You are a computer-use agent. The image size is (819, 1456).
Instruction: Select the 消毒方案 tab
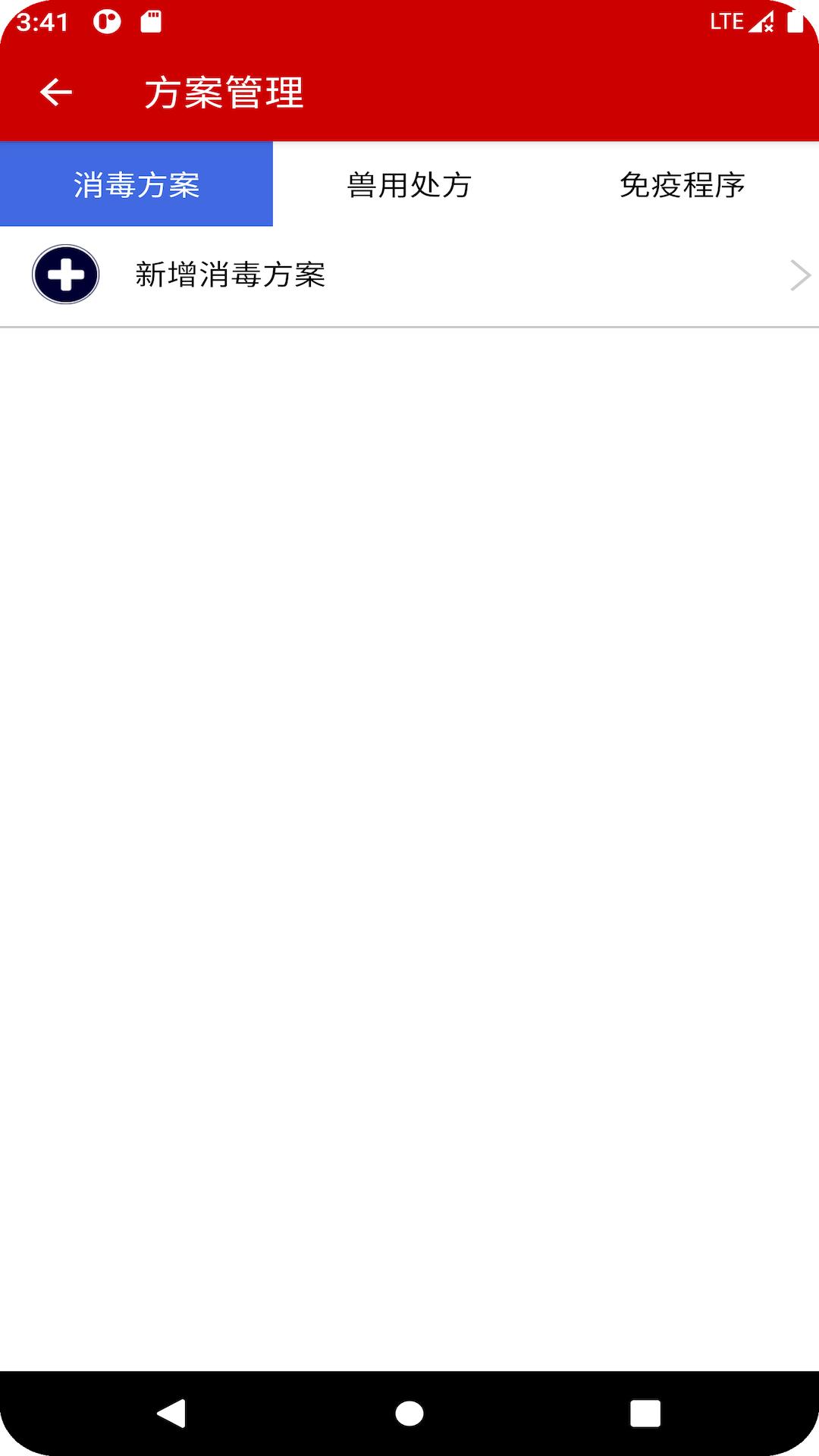[136, 185]
